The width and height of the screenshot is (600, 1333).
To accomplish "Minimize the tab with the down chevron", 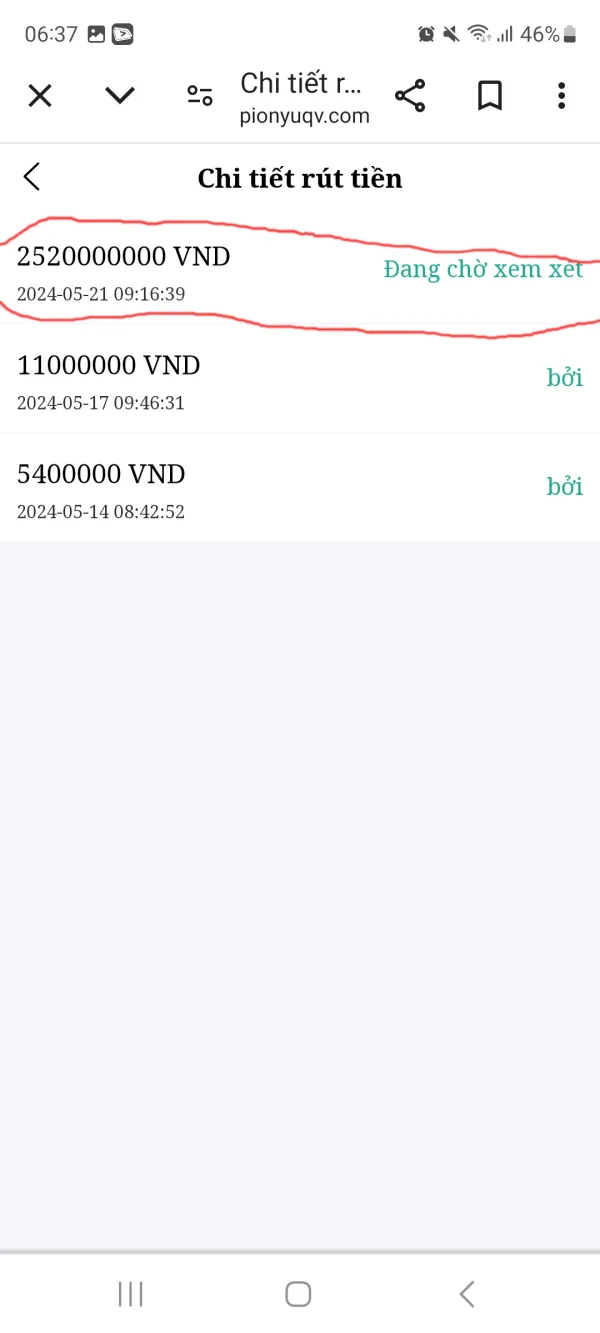I will 120,96.
